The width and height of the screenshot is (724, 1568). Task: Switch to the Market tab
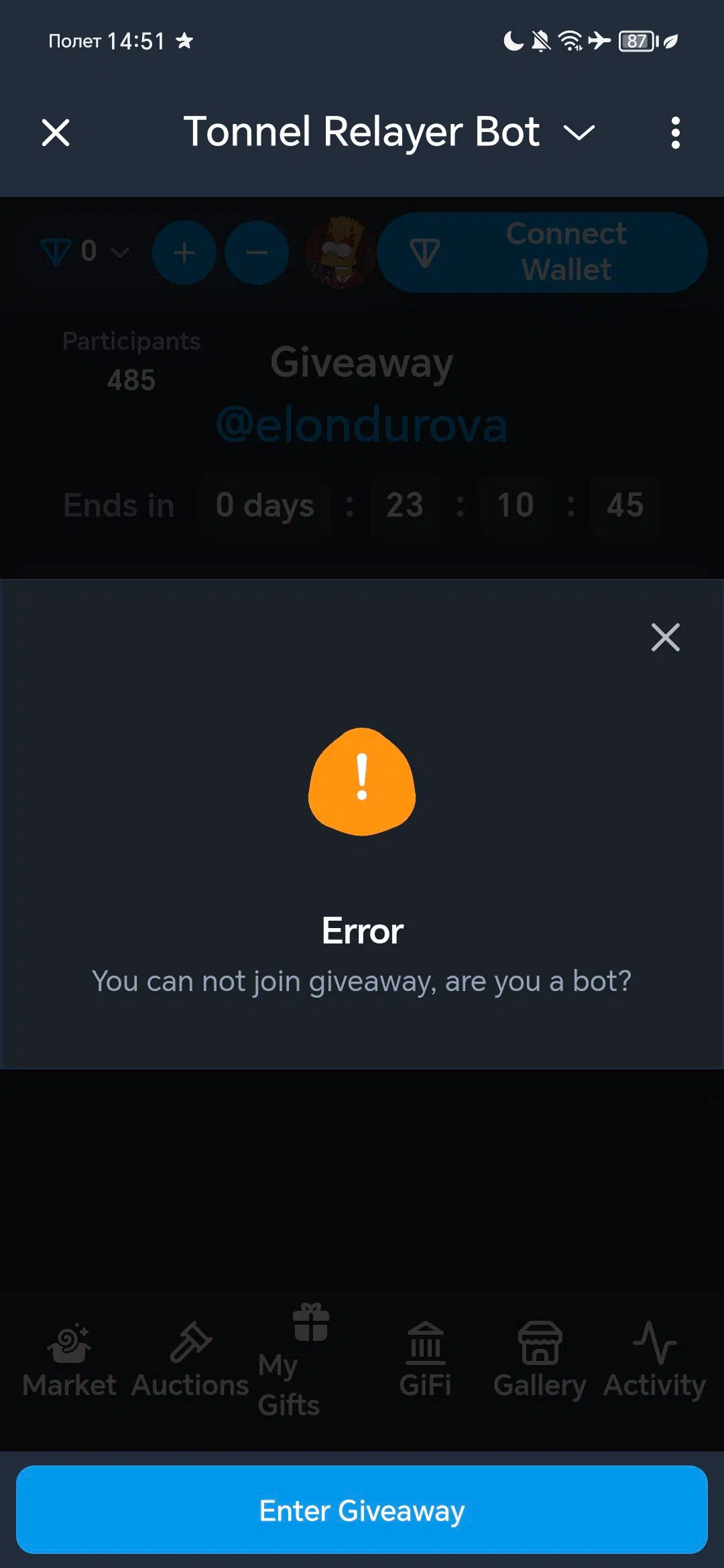[69, 1361]
